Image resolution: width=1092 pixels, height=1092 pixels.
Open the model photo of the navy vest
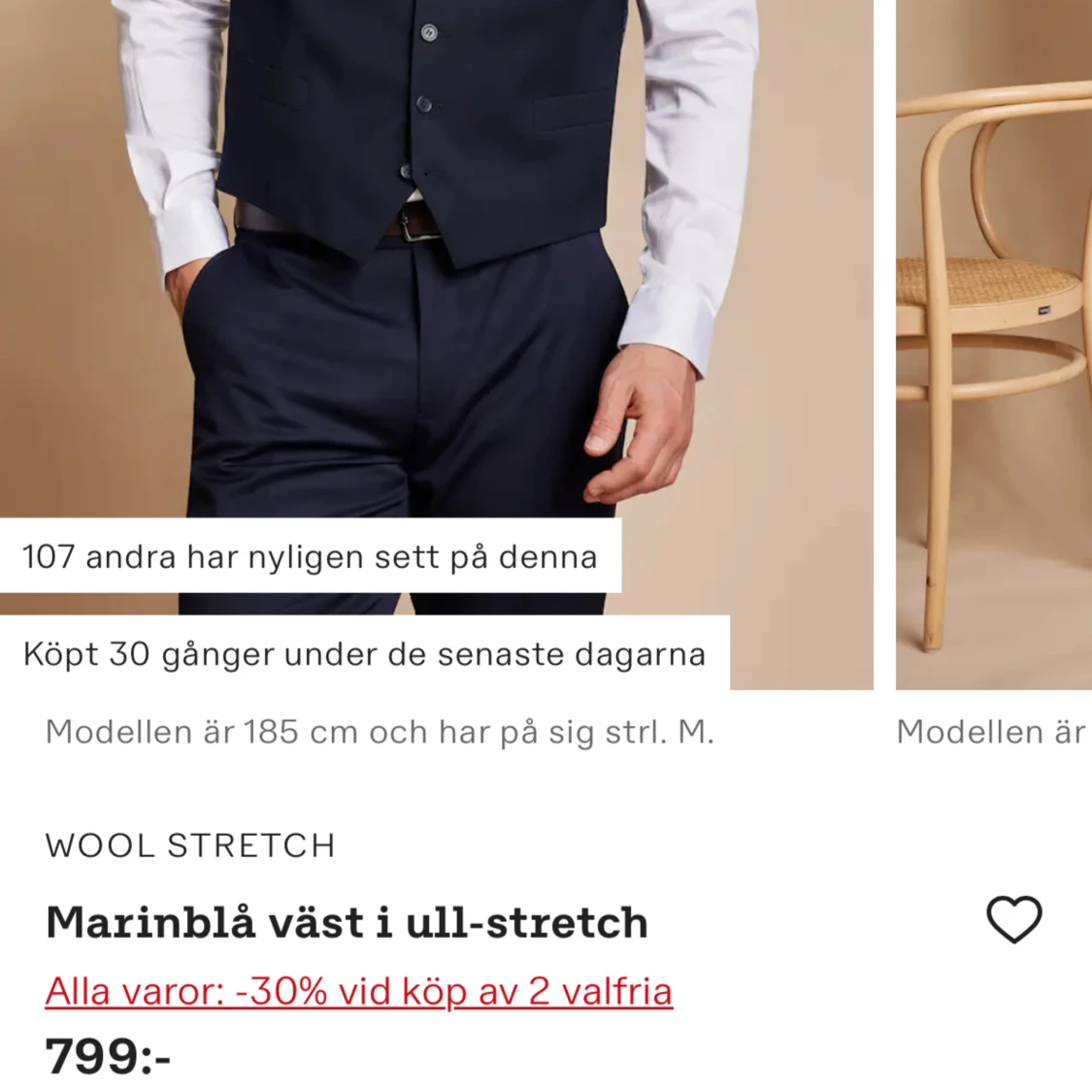point(437,262)
